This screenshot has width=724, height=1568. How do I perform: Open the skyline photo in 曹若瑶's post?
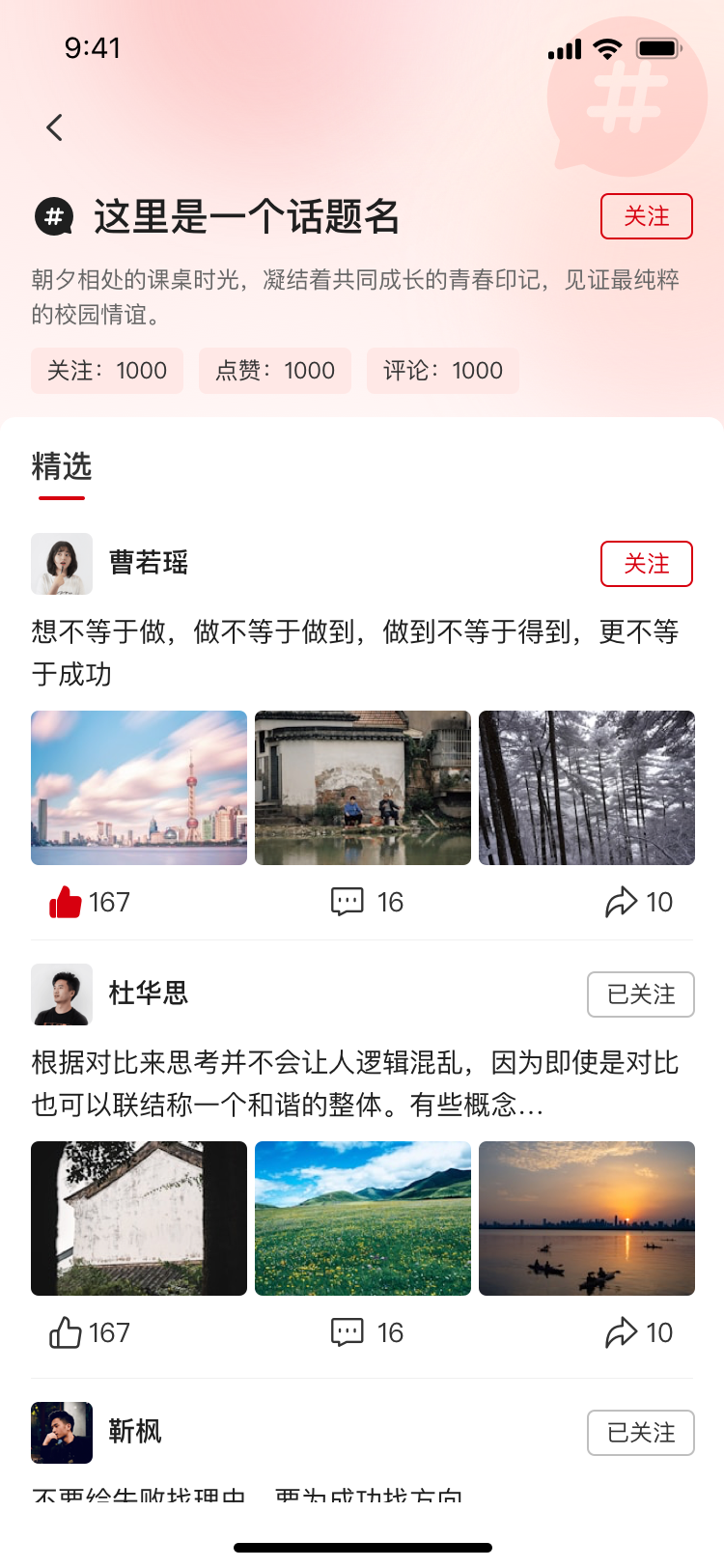pos(139,788)
